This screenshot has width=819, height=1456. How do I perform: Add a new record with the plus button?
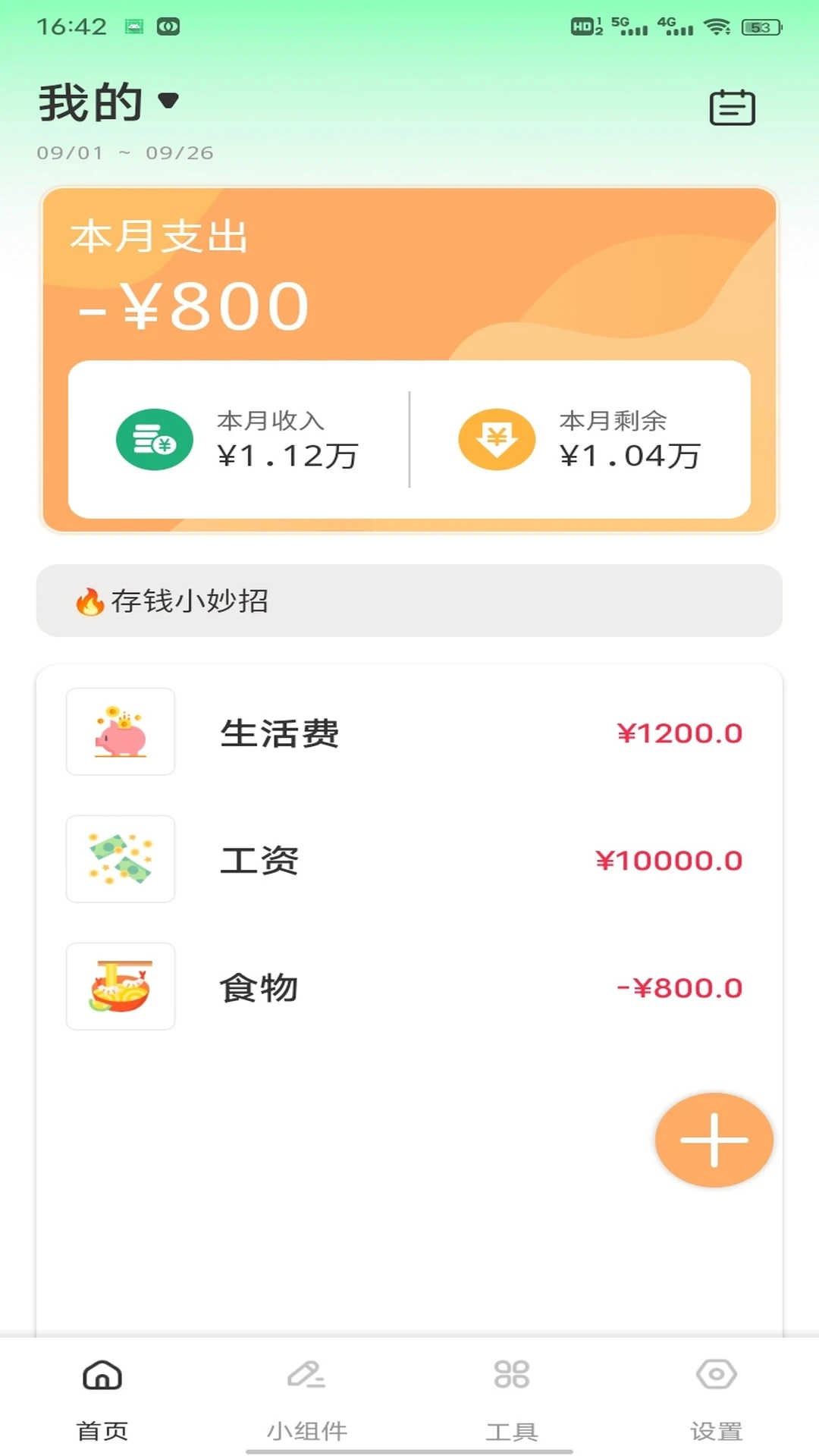point(714,1140)
